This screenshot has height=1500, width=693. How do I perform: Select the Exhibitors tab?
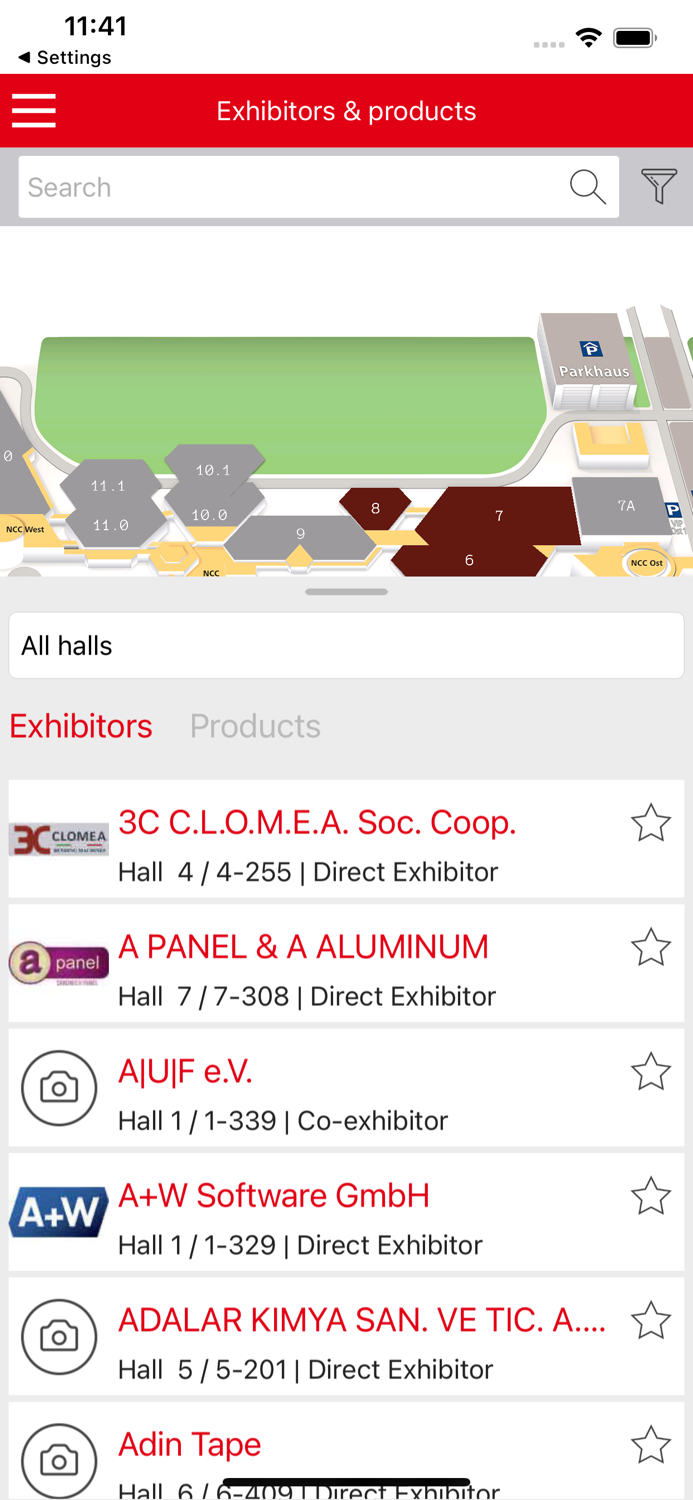coord(81,726)
